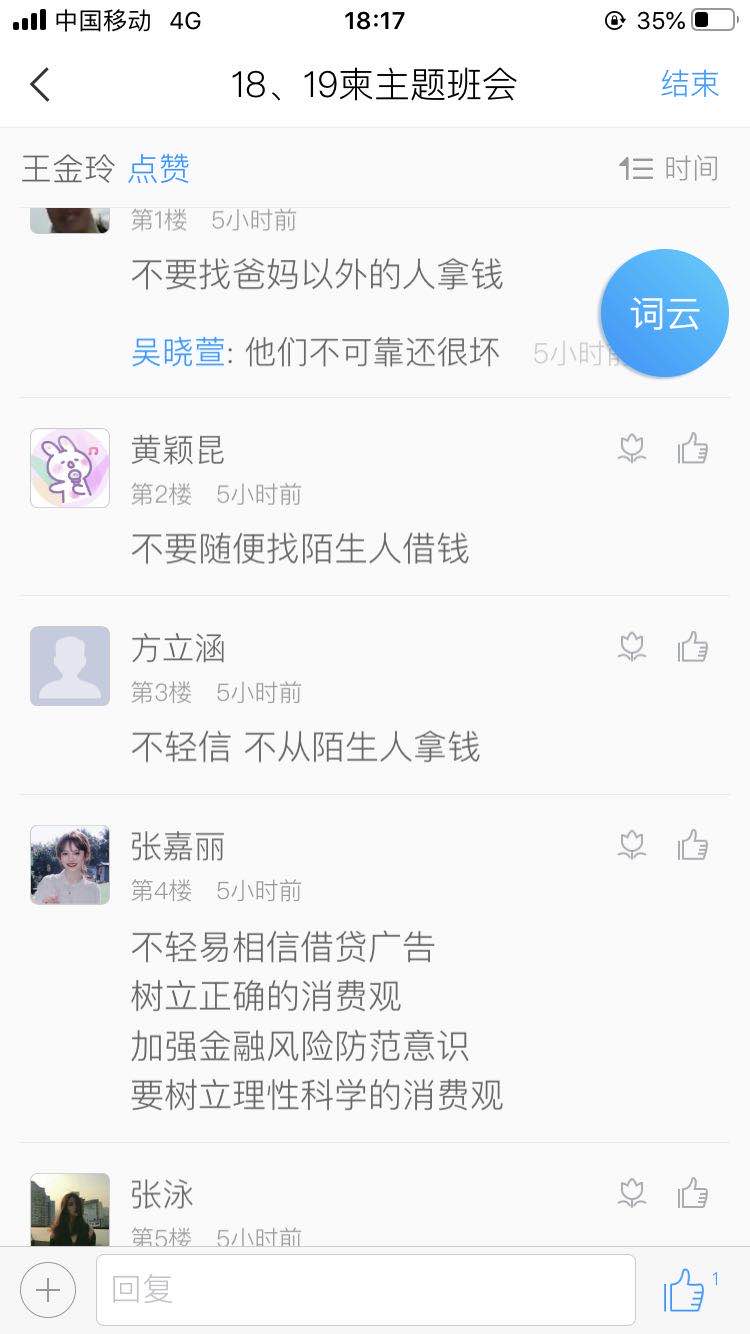This screenshot has height=1334, width=750.
Task: Tap 结束 to end the discussion
Action: tap(689, 84)
